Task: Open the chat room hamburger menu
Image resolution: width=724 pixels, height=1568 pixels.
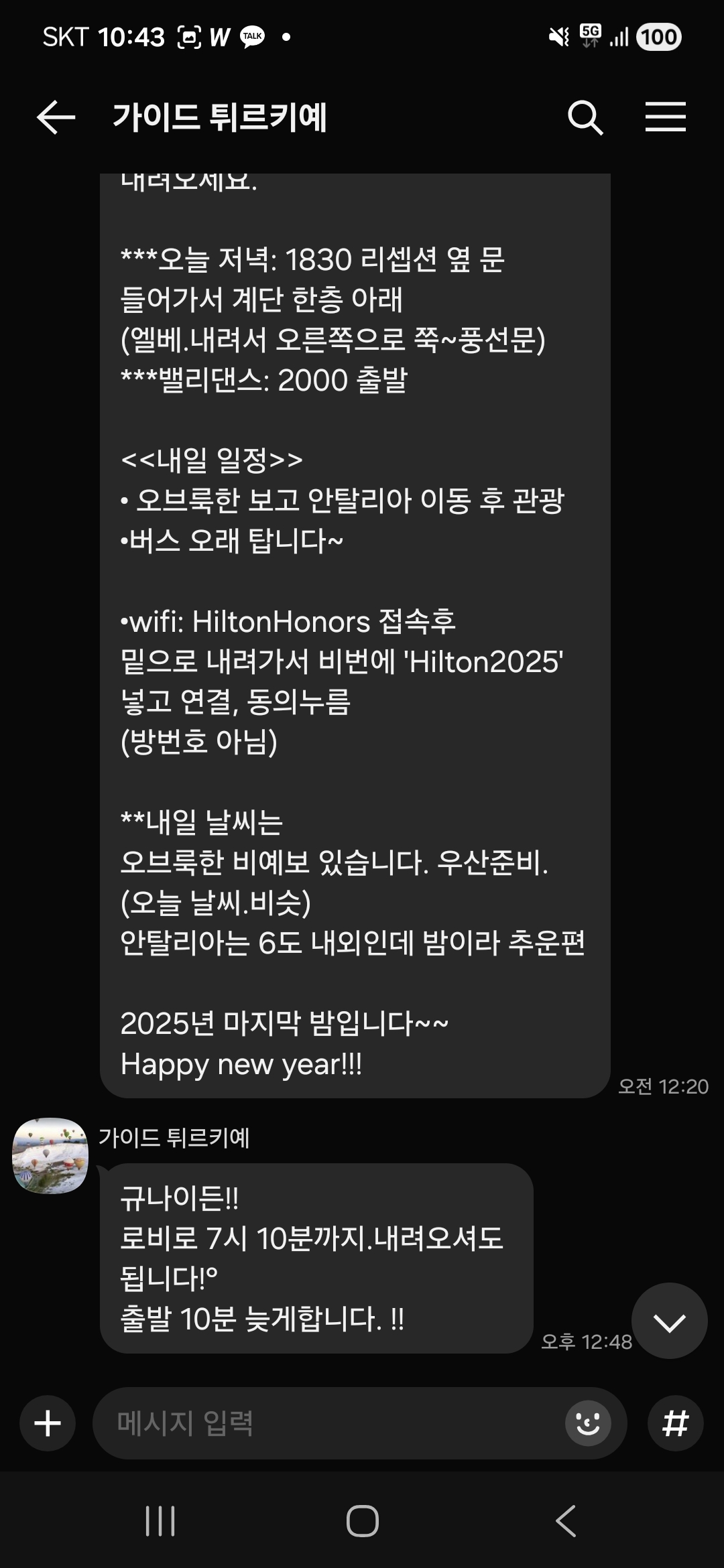Action: pyautogui.click(x=665, y=117)
